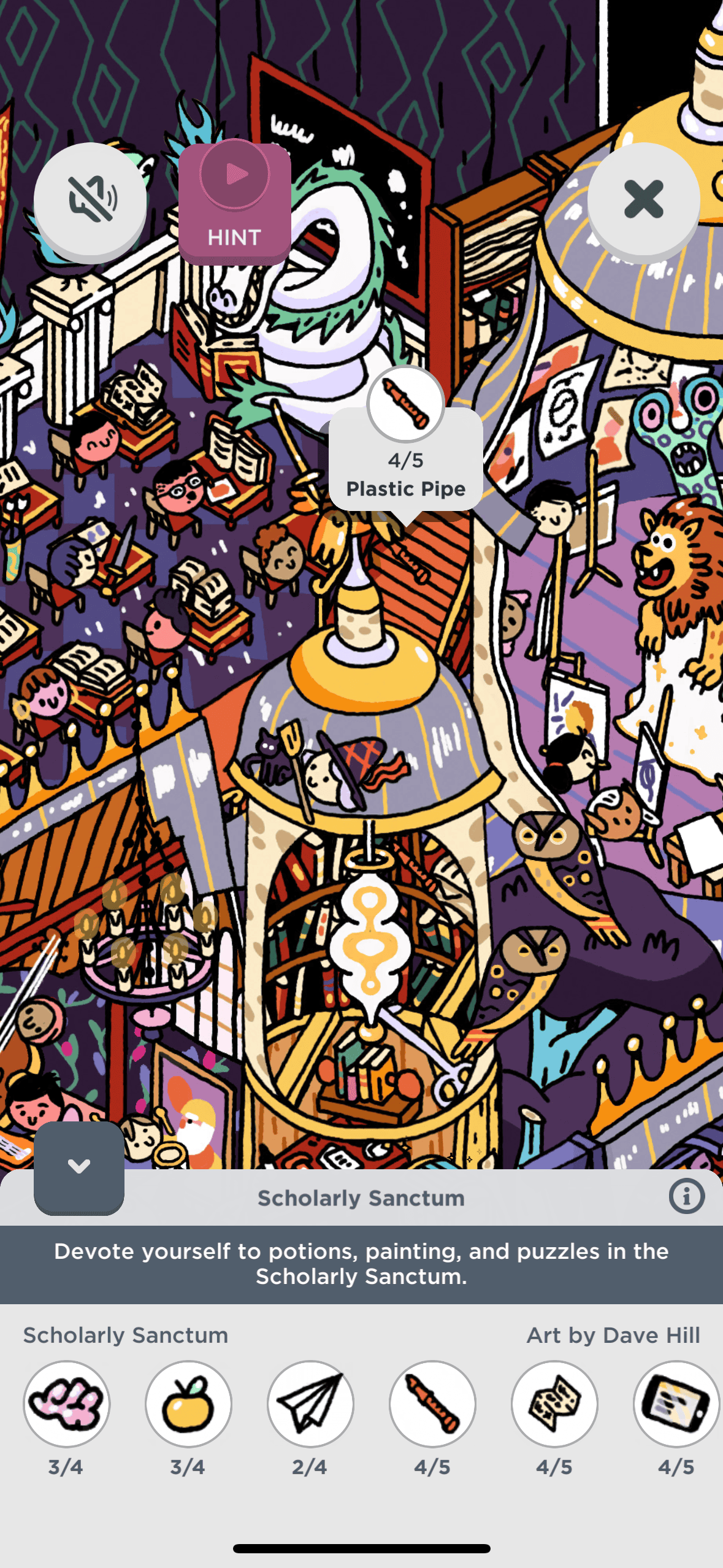
Task: Select the tablet device item
Action: pyautogui.click(x=676, y=1404)
